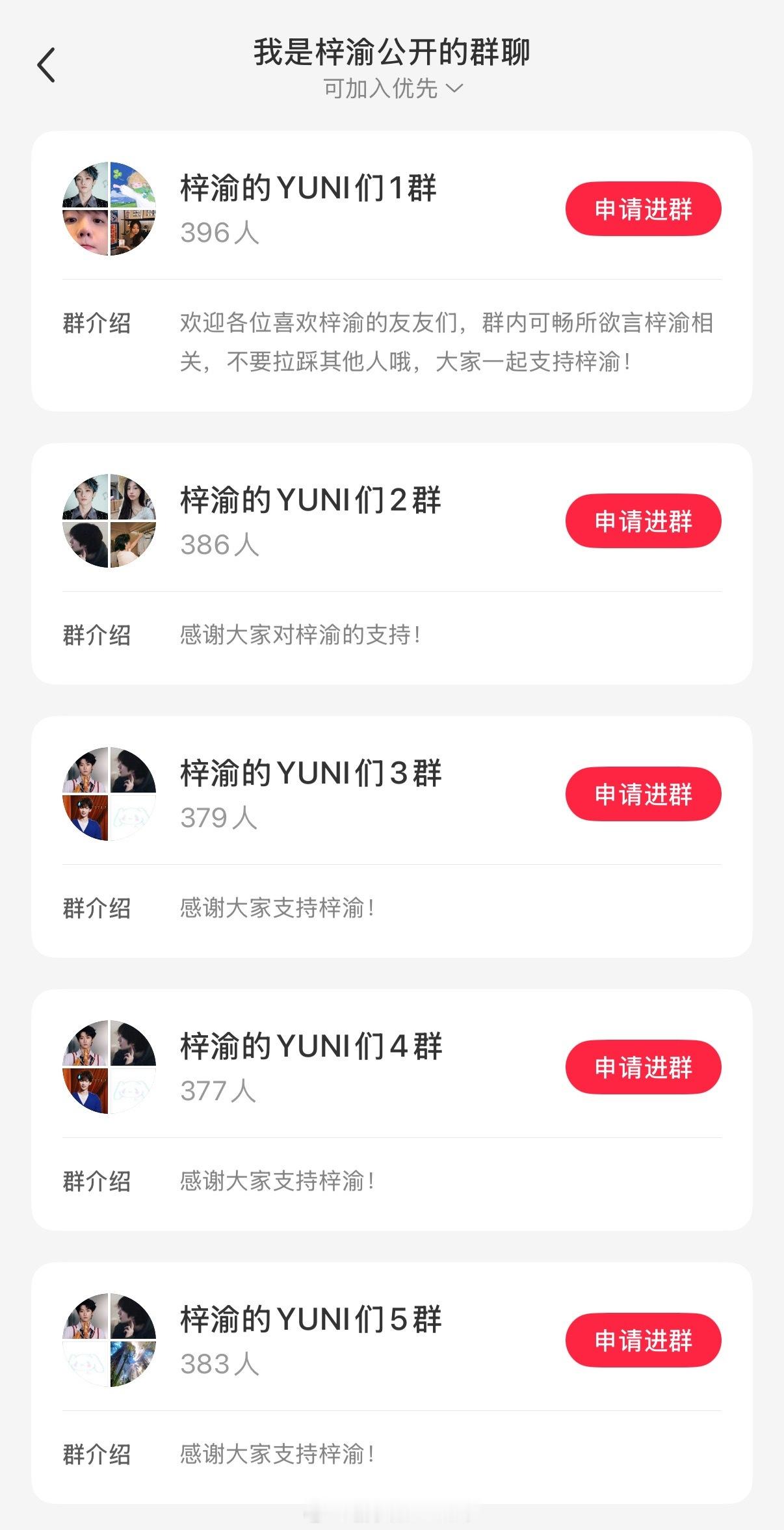
Task: Go back using the top-left arrow
Action: coord(46,65)
